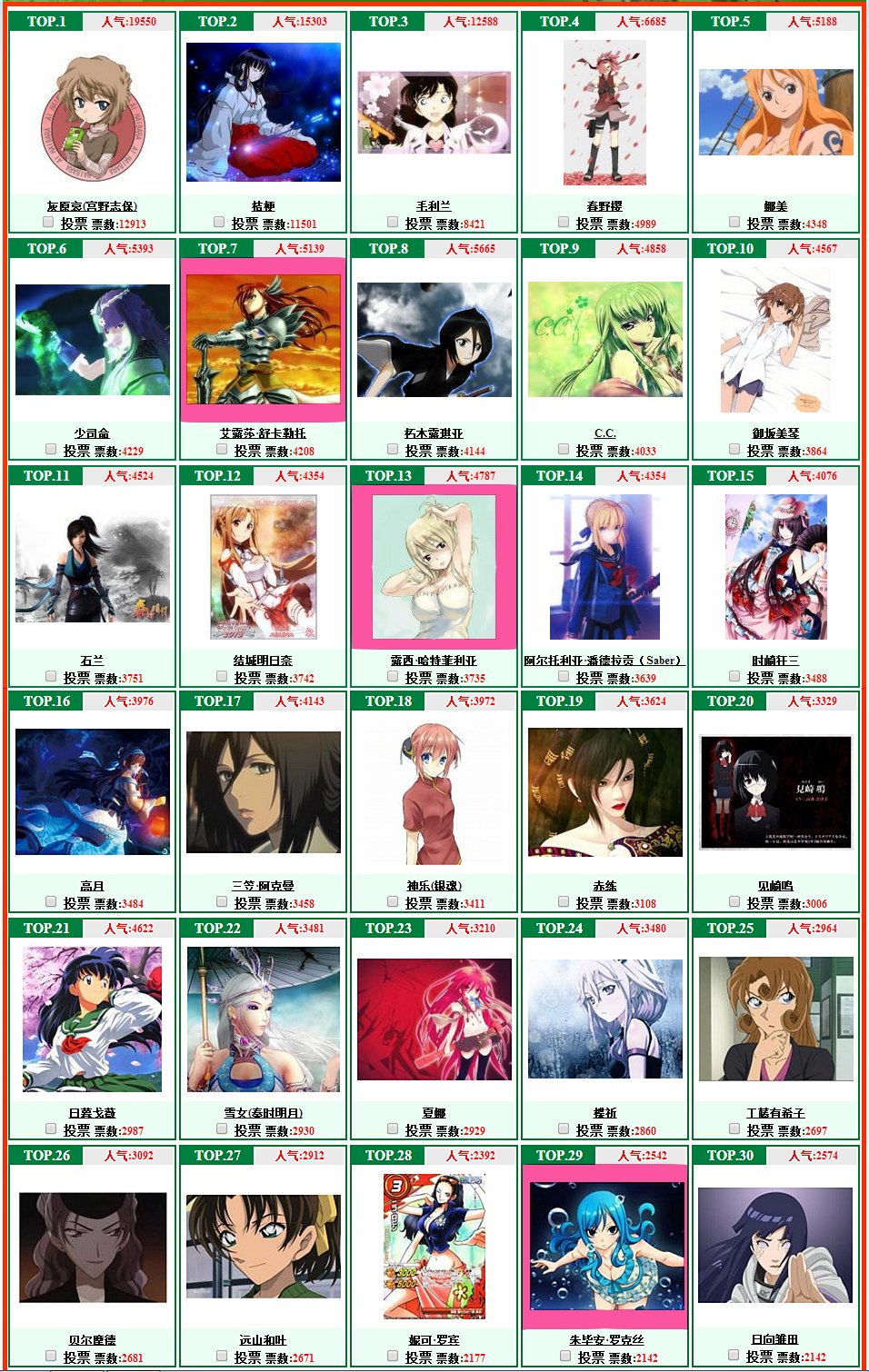
Task: Check the vote box for C.C.
Action: [x=564, y=449]
